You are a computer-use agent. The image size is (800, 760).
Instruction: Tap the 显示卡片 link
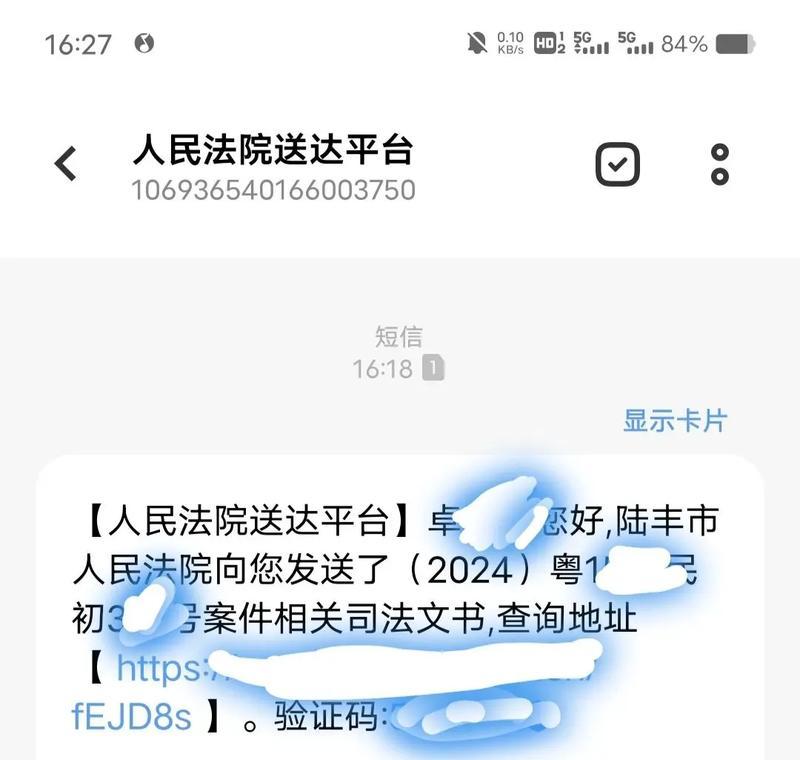(674, 420)
